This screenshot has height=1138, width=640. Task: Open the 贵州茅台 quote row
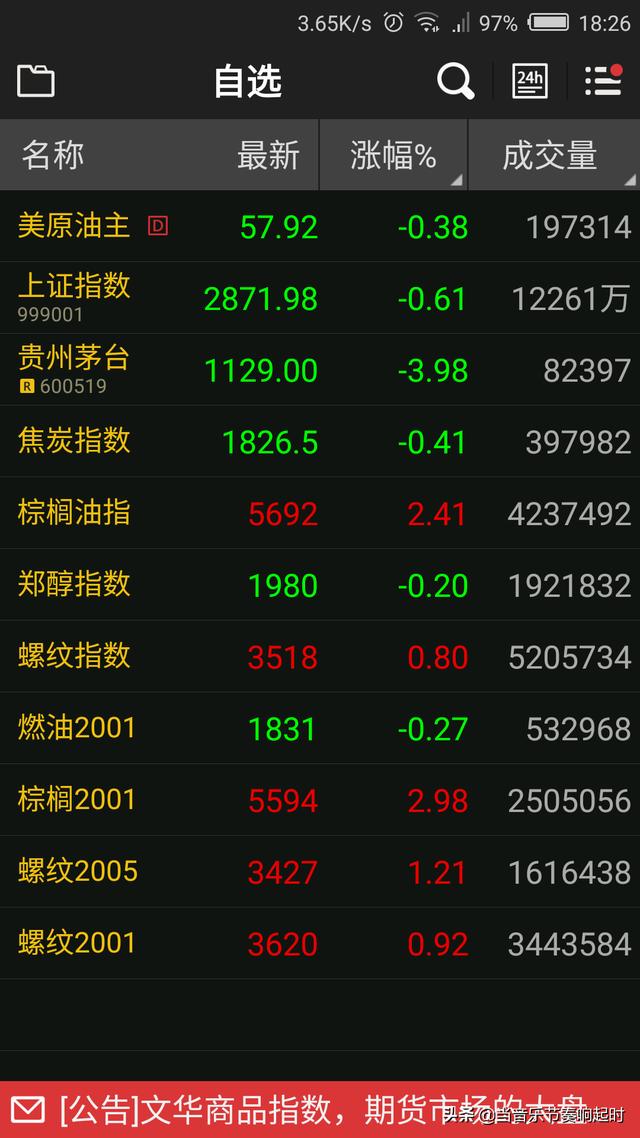[x=320, y=370]
